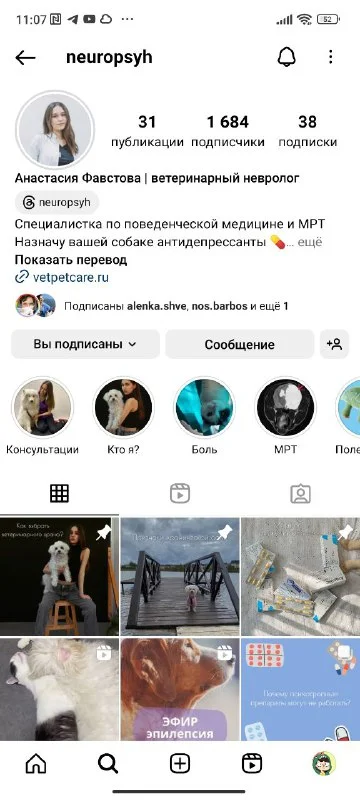Open the Вы подписаны dropdown

(85, 344)
